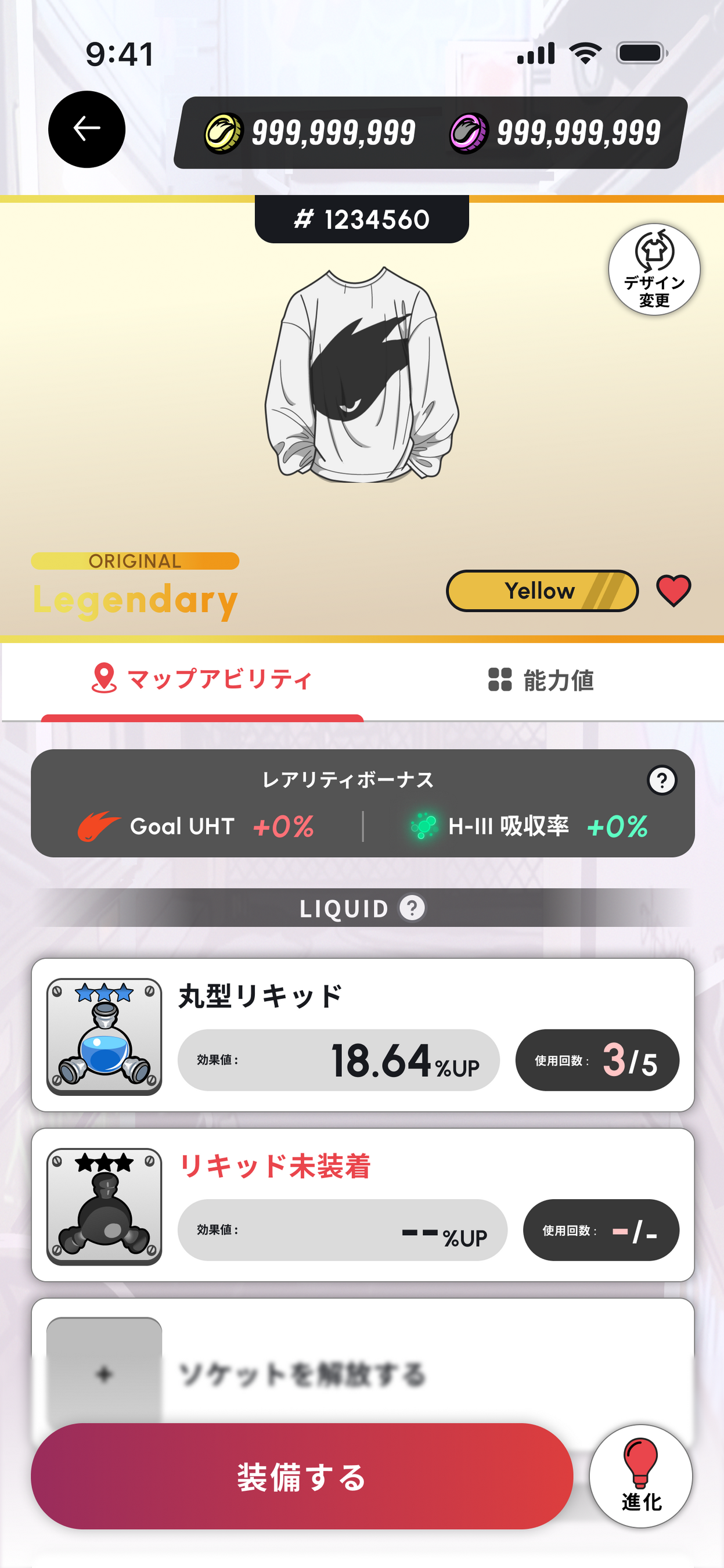Open the 丸型リキッド card
This screenshot has height=1568, width=724.
click(x=363, y=1035)
